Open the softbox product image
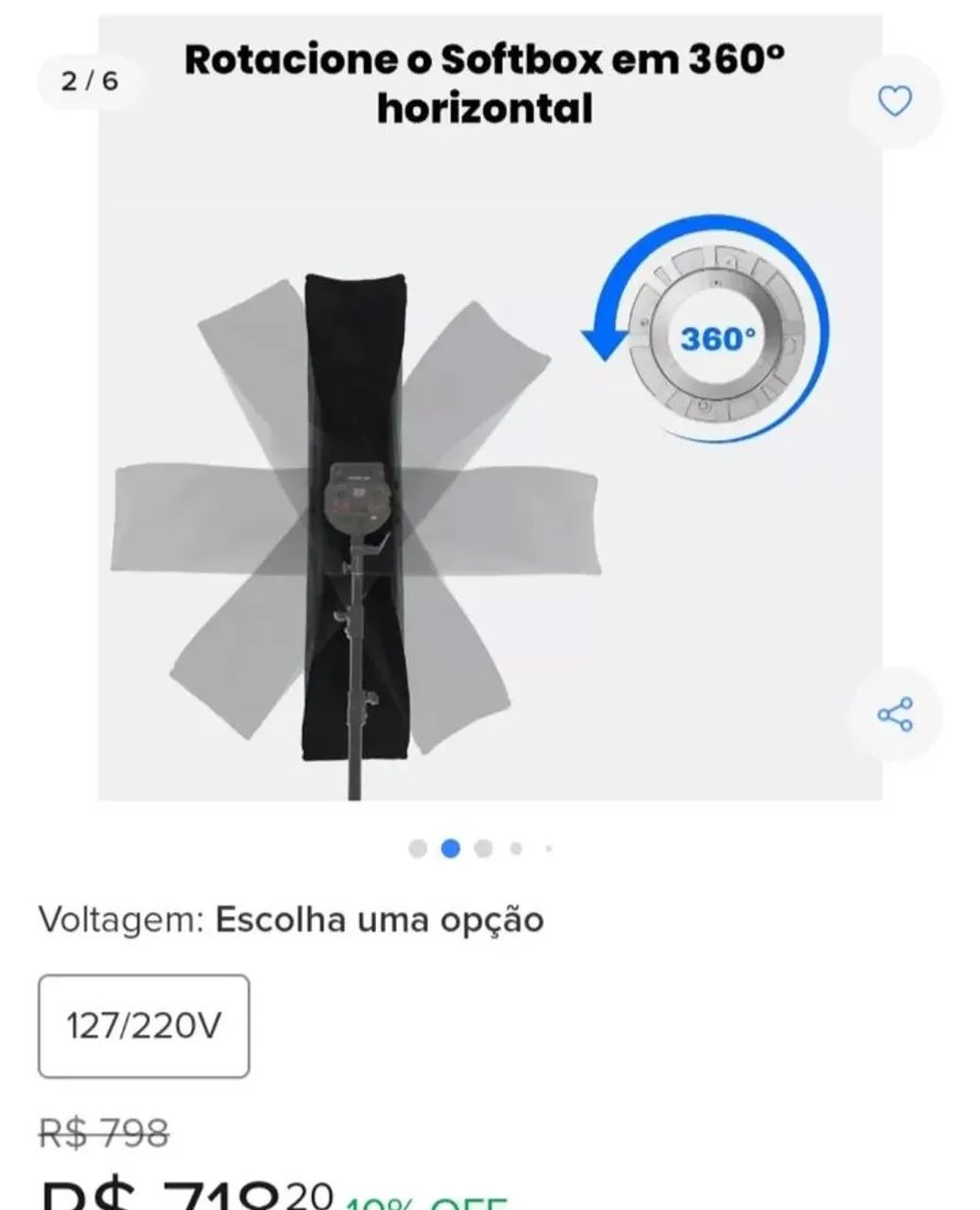The width and height of the screenshot is (980, 1210). coord(490,454)
